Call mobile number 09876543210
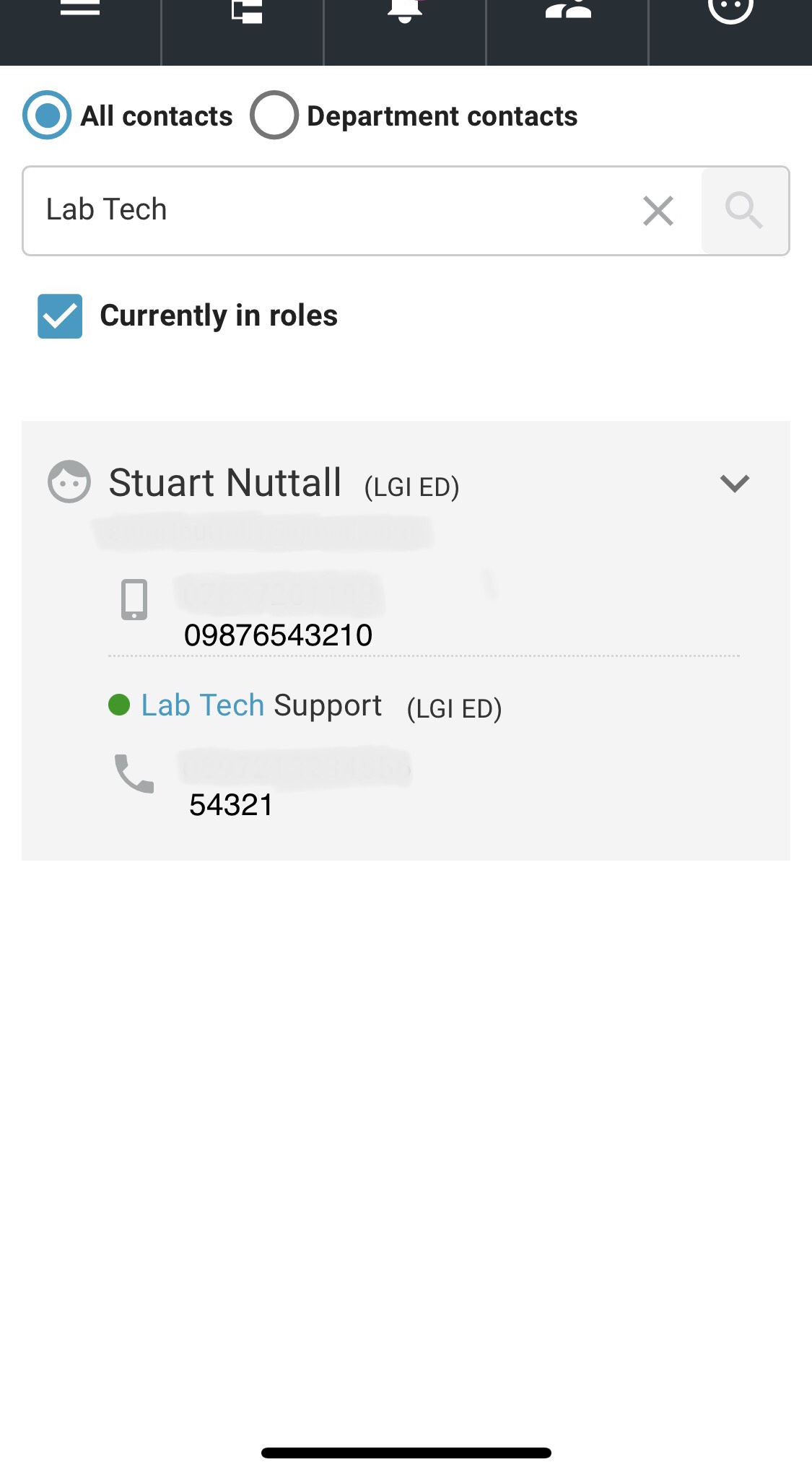The height and width of the screenshot is (1475, 812). (x=278, y=635)
